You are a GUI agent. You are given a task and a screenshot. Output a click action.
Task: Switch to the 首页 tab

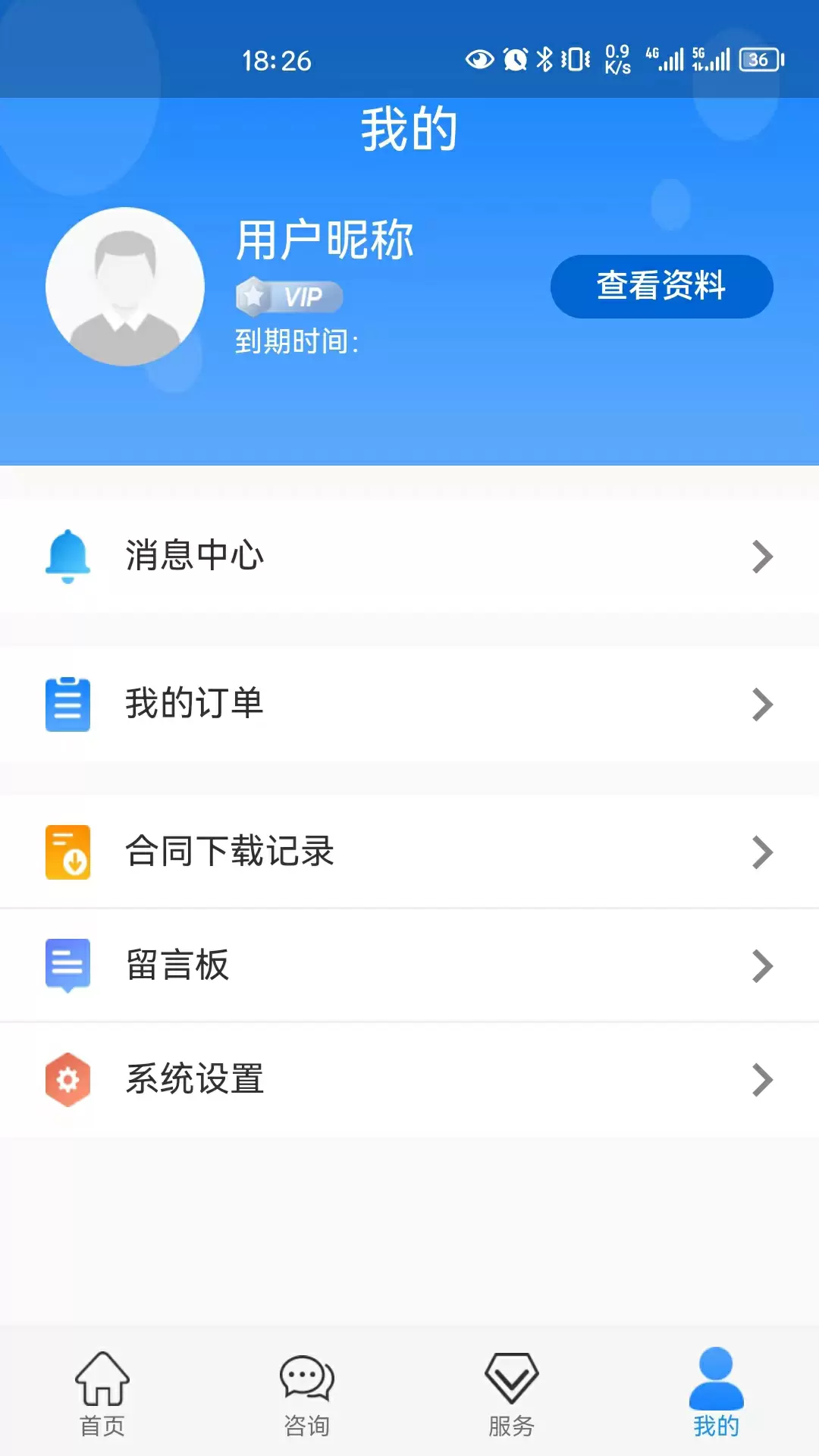pyautogui.click(x=102, y=1394)
